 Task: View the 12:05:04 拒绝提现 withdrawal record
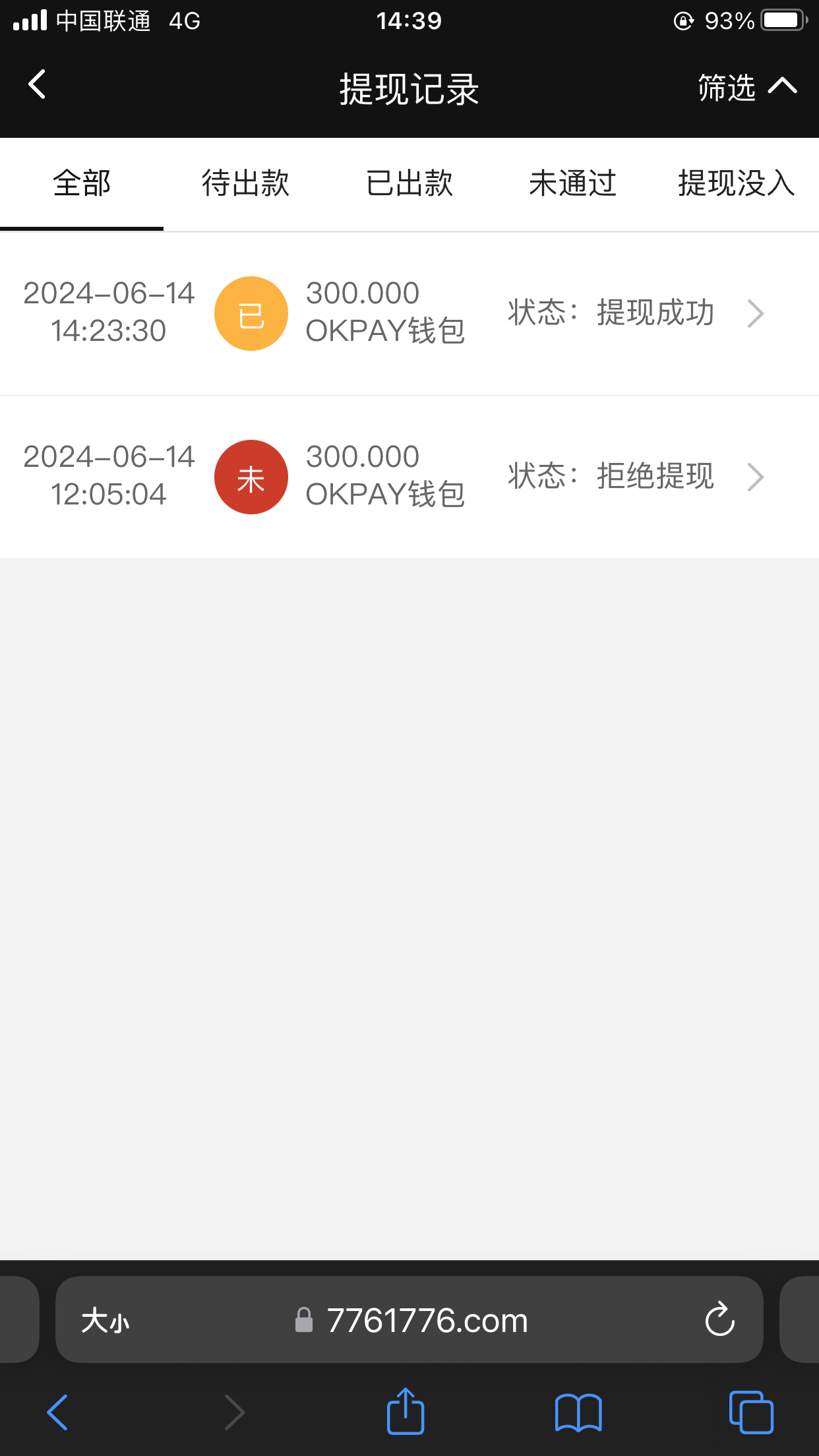409,476
